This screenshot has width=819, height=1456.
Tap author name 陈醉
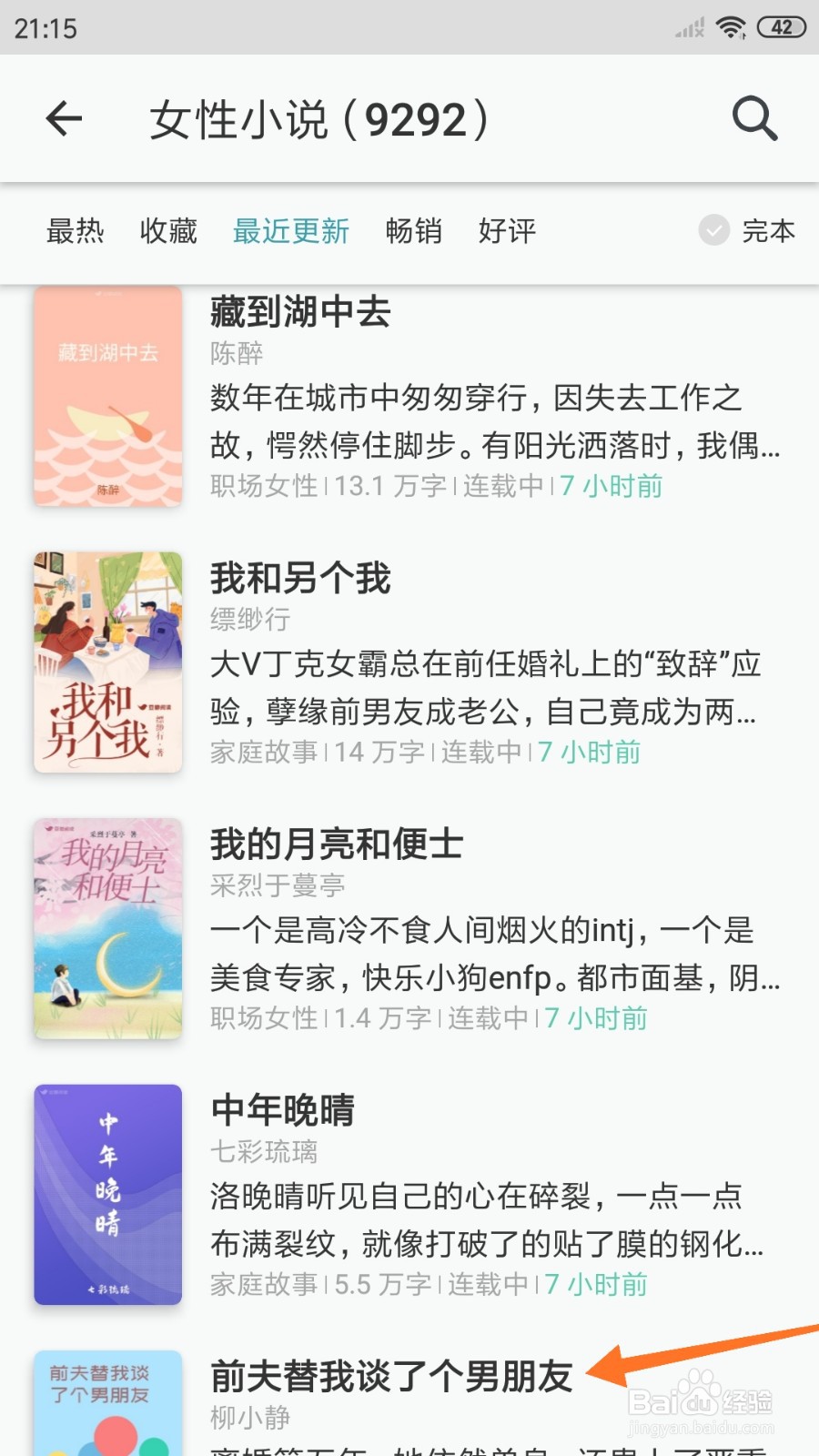[236, 355]
